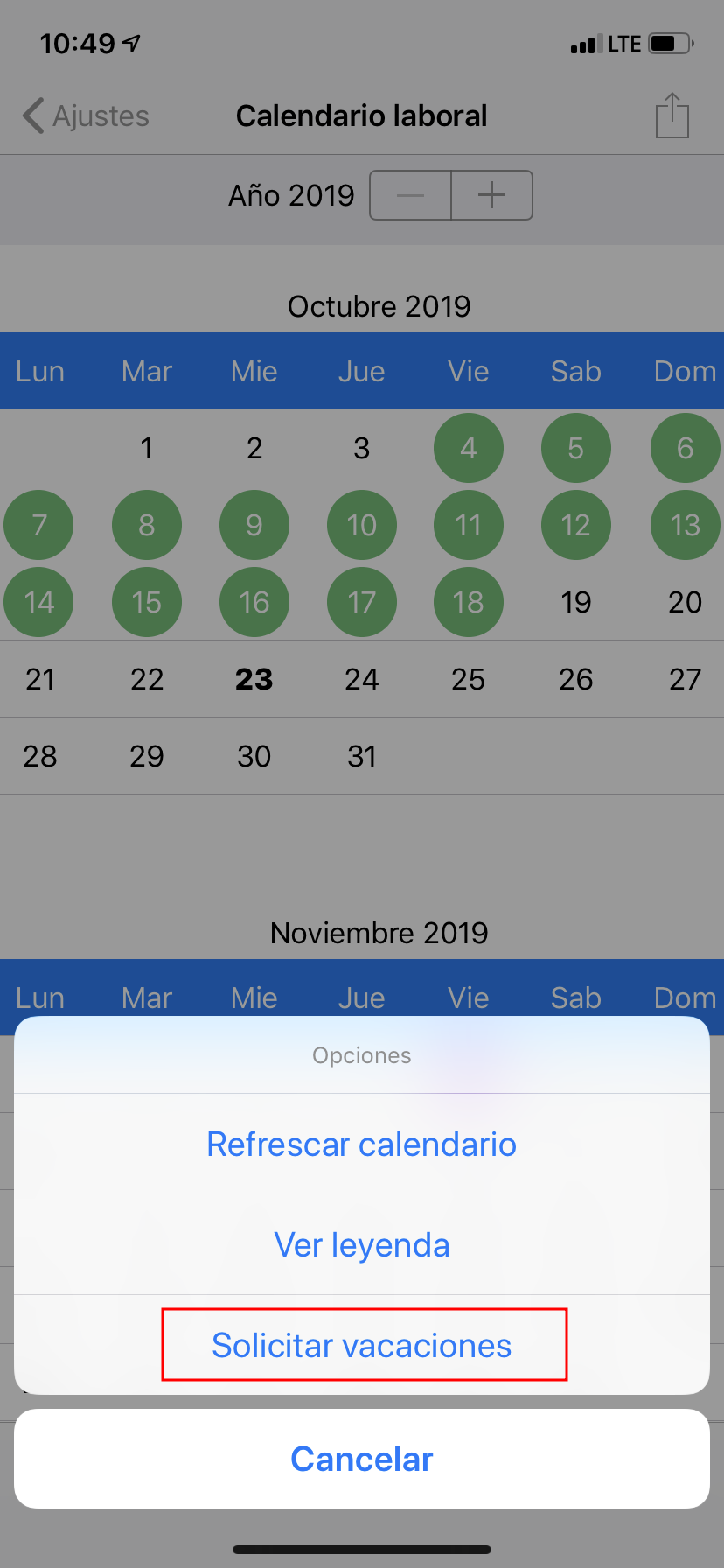Screen dimensions: 724x1568
Task: Choose Solicitar vacaciones
Action: tap(361, 1345)
